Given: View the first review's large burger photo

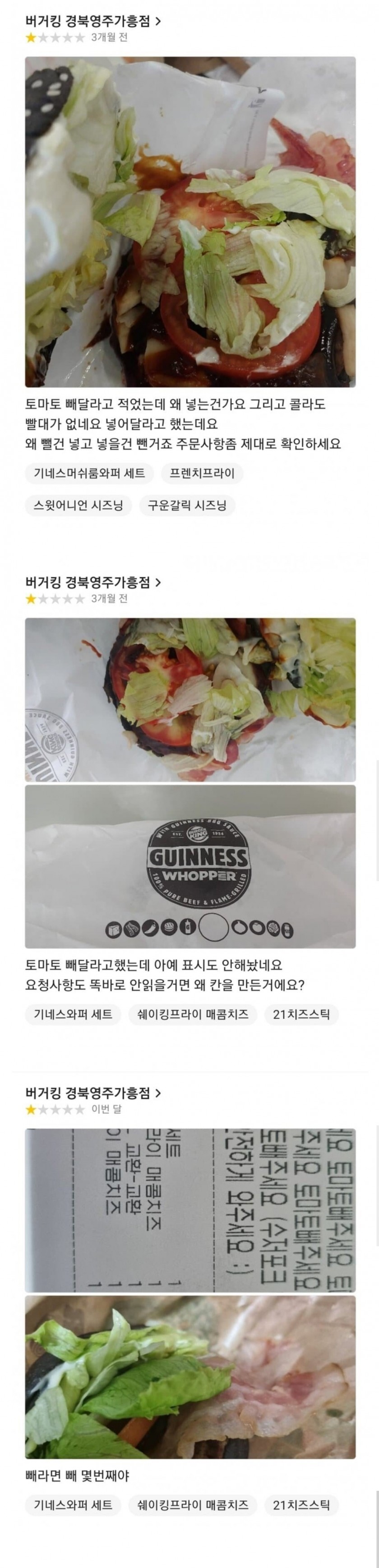Looking at the screenshot, I should 190,222.
